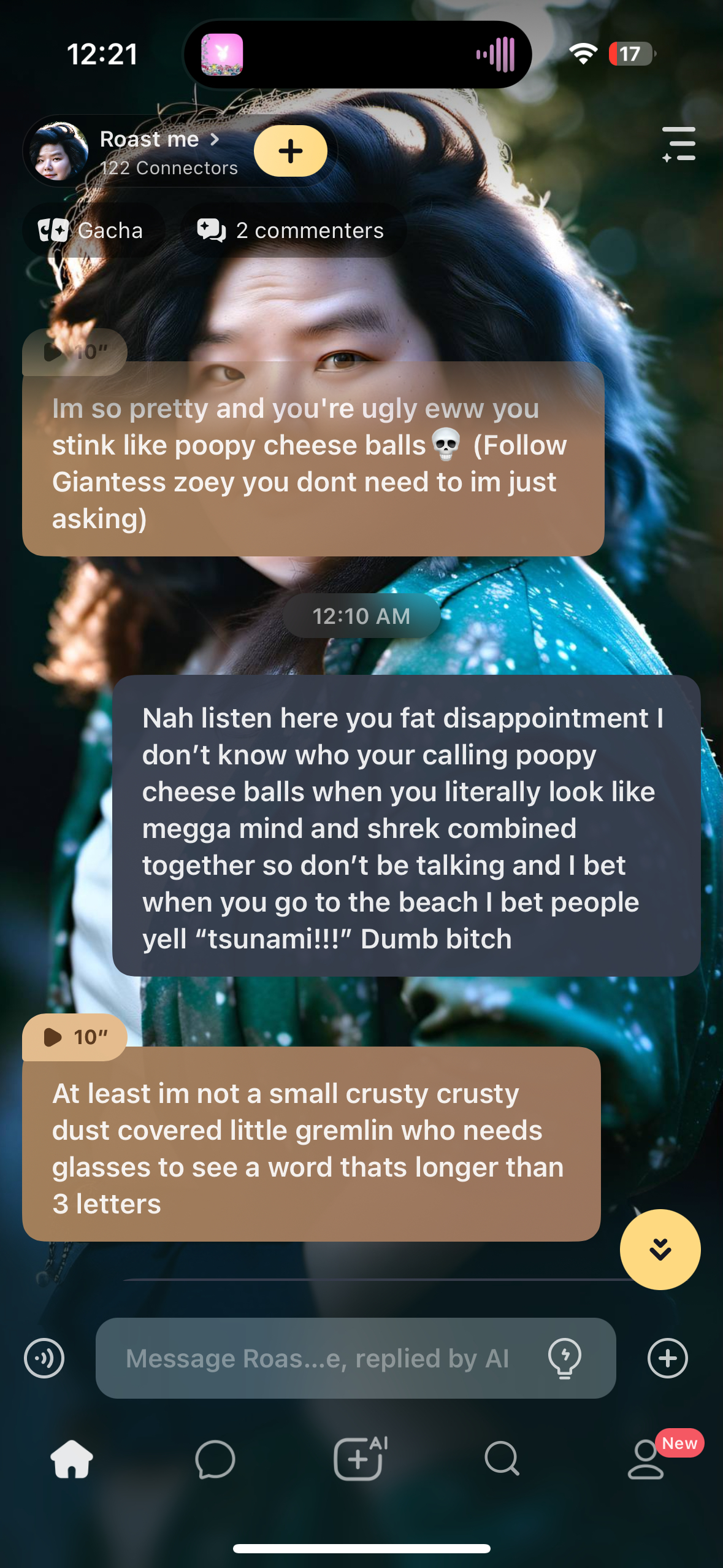Play the voice clip above "At least im not"

pos(75,1037)
